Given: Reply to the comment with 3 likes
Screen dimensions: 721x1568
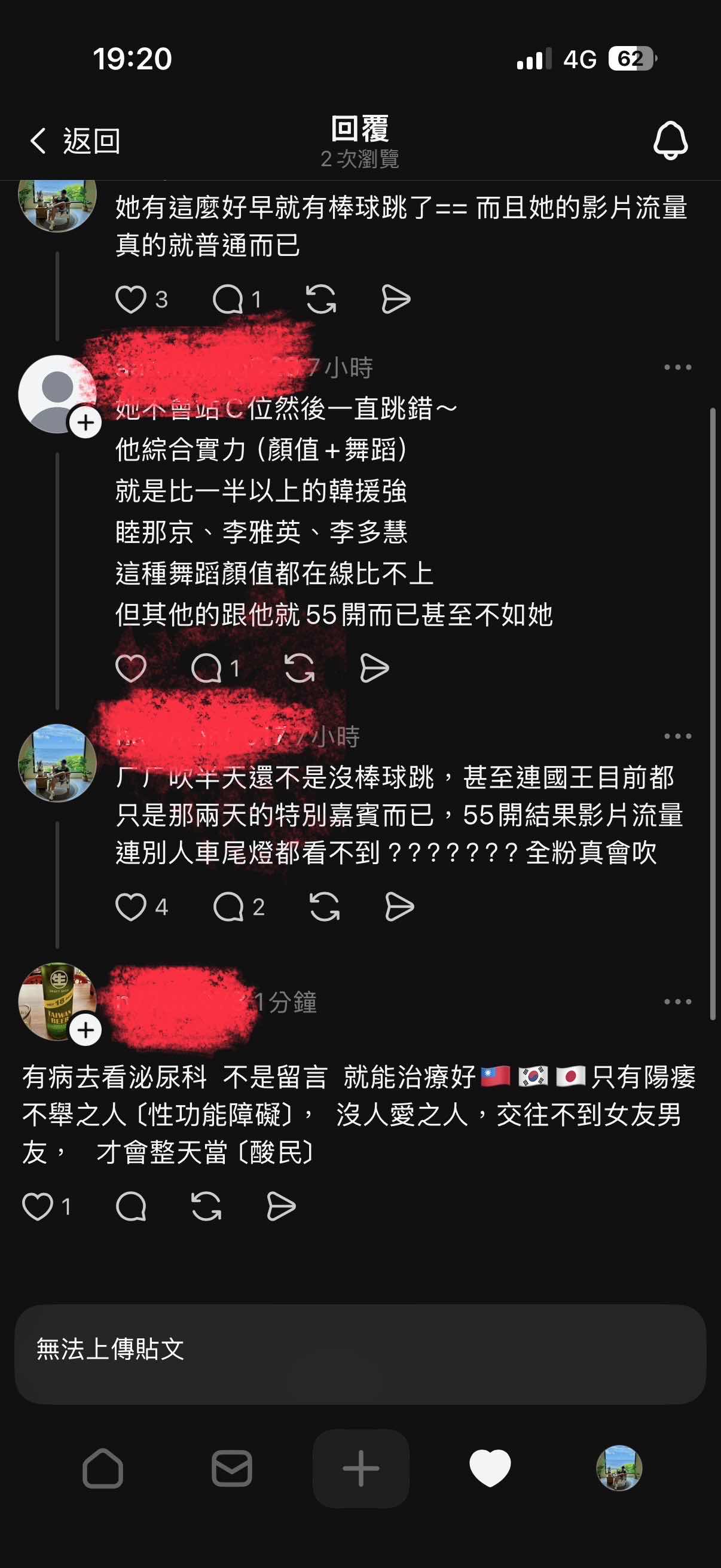Looking at the screenshot, I should [228, 300].
